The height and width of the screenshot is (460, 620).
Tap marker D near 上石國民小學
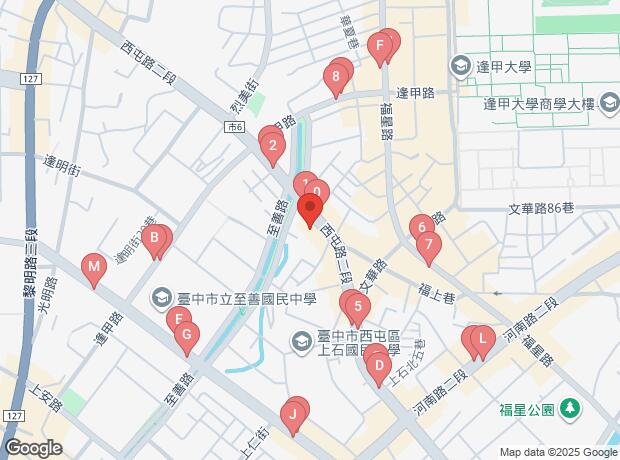(378, 366)
